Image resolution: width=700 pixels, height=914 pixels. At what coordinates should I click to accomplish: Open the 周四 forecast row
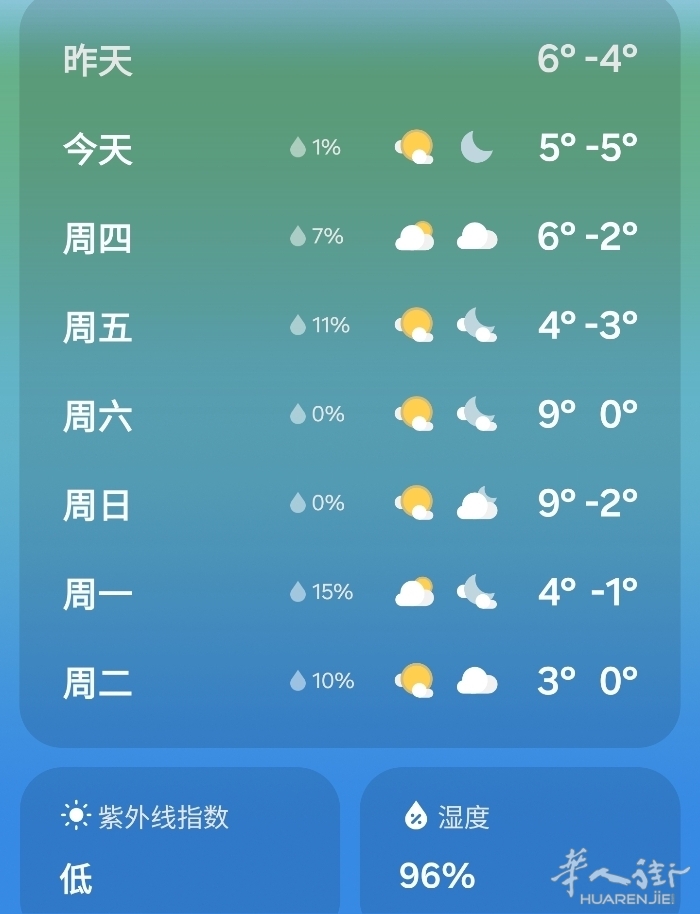(350, 238)
